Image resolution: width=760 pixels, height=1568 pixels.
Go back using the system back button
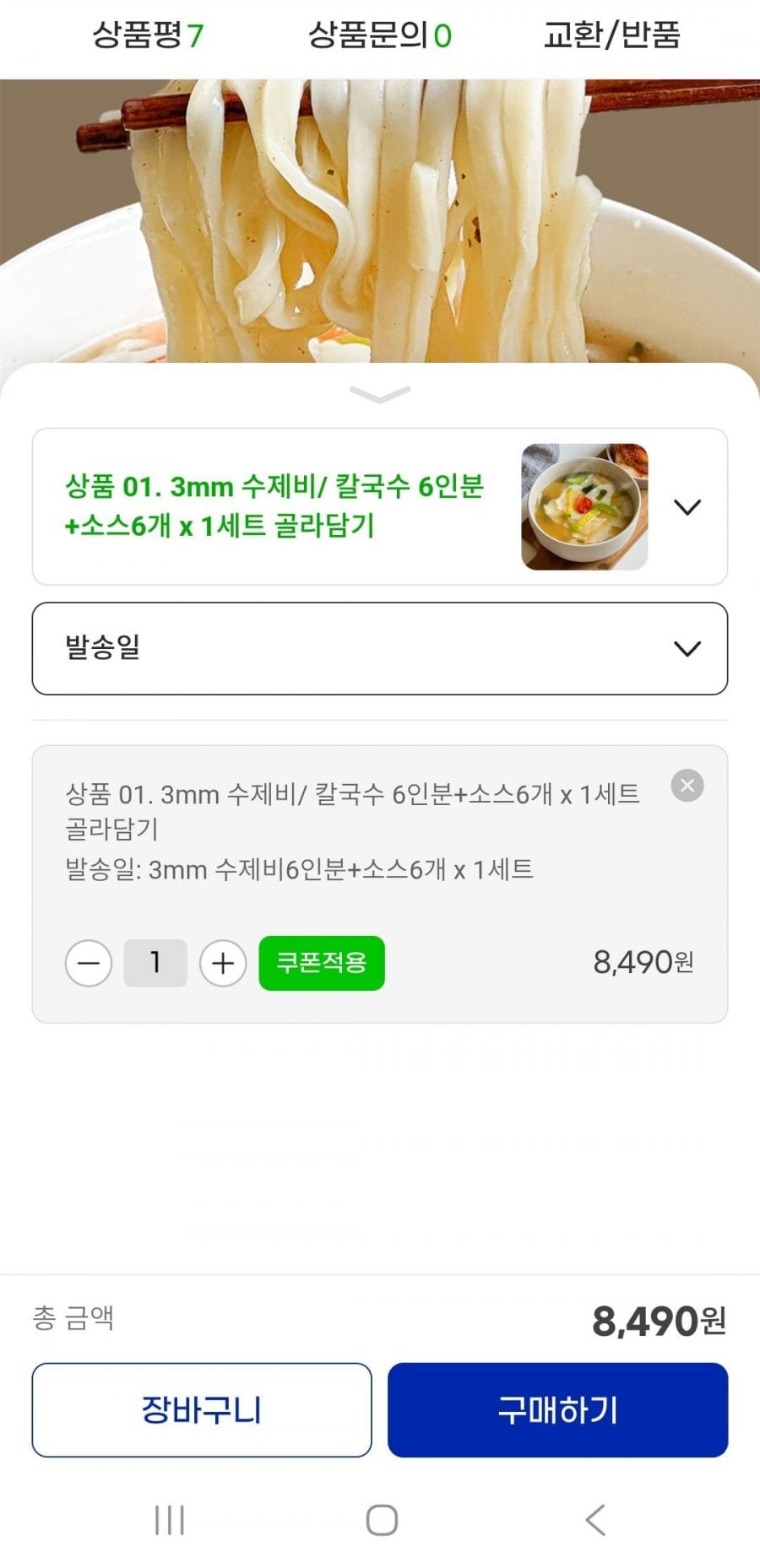point(595,1520)
